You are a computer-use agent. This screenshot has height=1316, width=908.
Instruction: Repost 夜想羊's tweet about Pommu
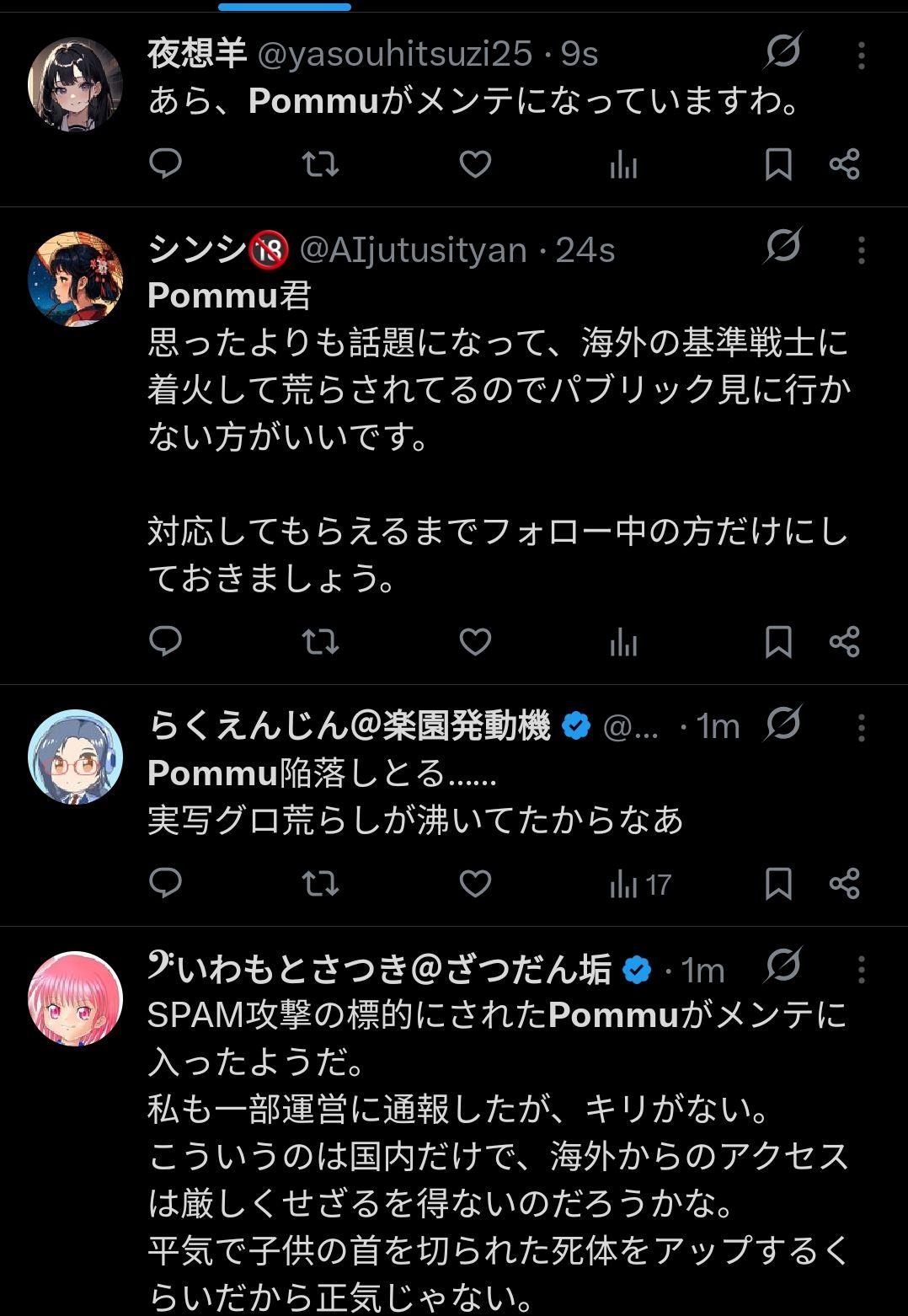(x=320, y=163)
